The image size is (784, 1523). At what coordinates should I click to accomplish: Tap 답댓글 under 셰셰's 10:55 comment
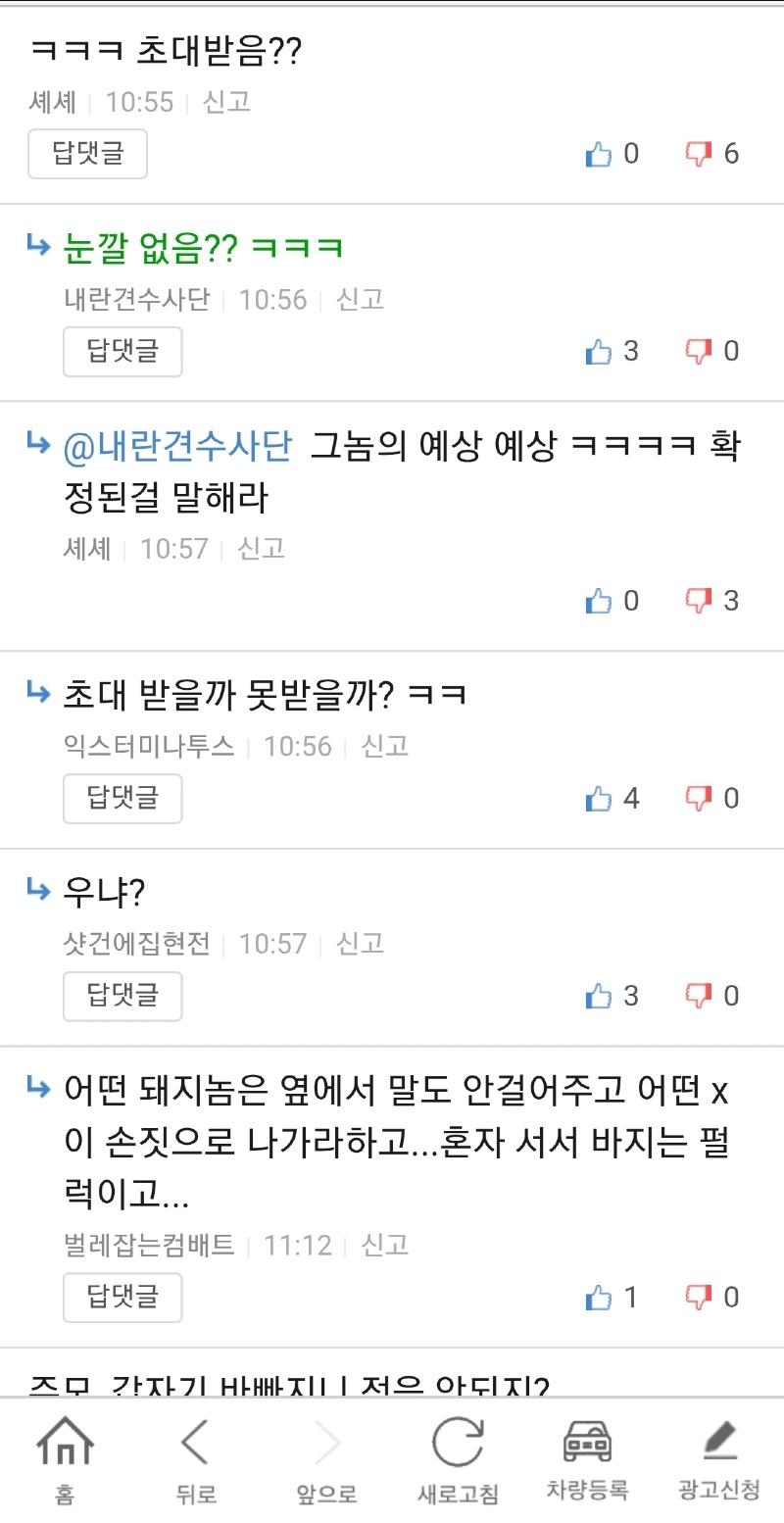tap(87, 154)
